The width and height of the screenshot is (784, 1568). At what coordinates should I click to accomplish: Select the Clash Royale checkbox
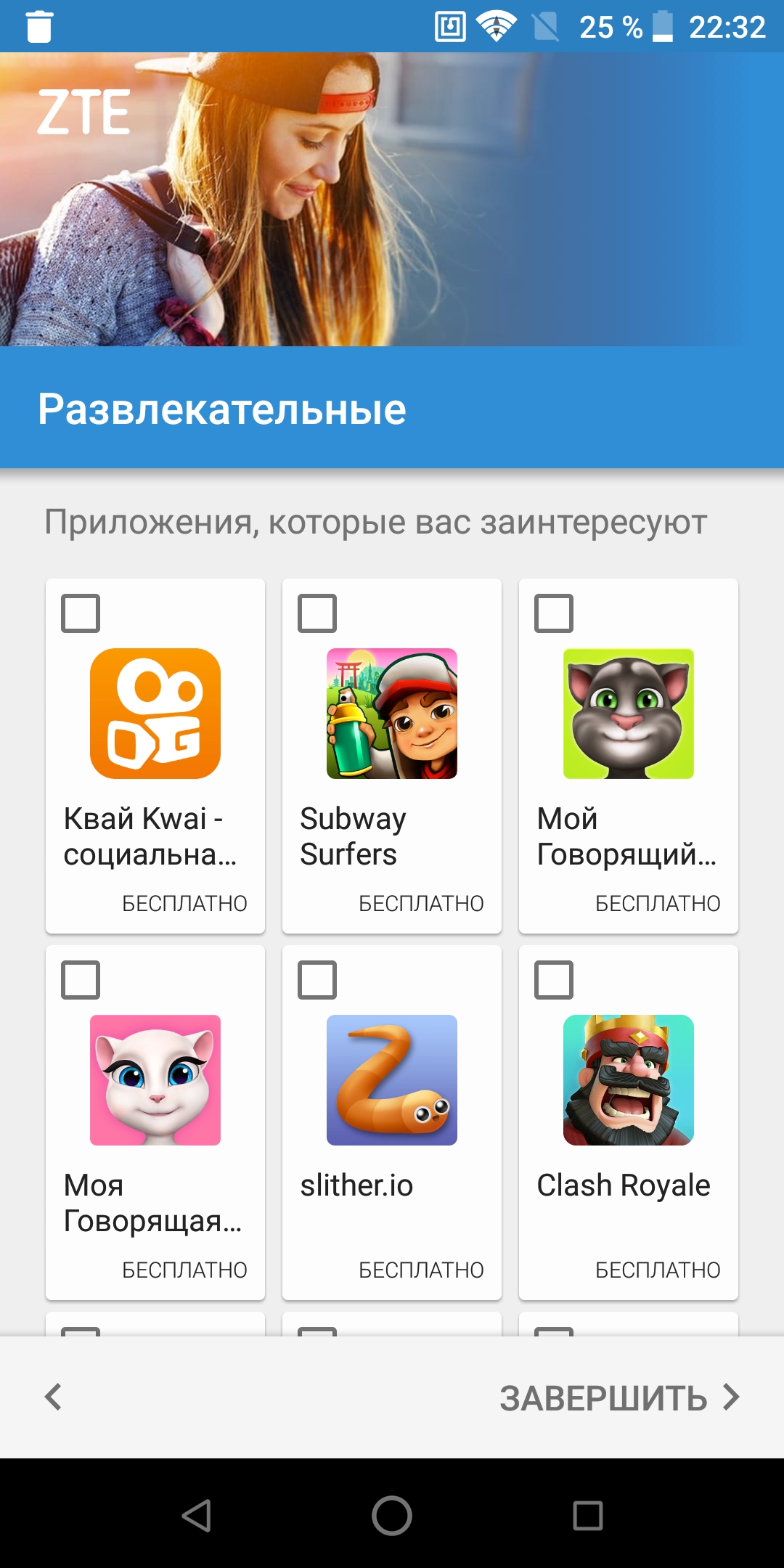tap(554, 980)
